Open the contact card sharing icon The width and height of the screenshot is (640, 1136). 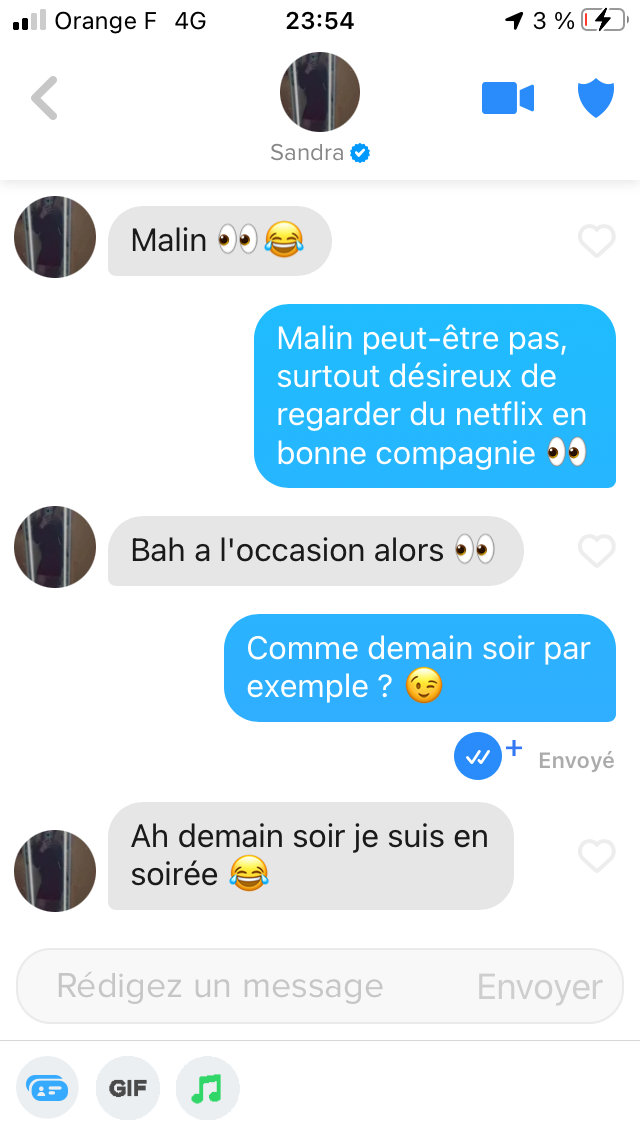point(47,1088)
